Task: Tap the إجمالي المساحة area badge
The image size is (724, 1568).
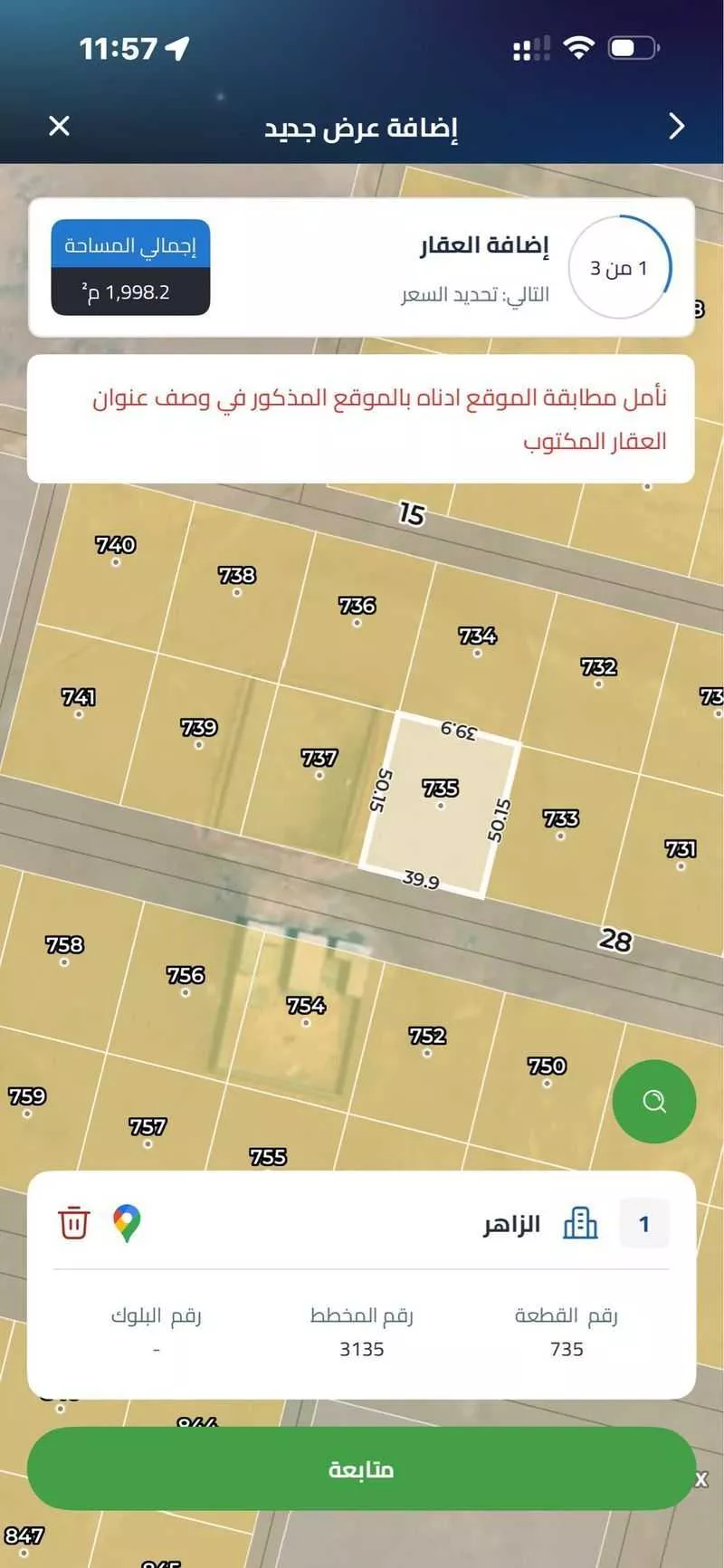Action: tap(132, 265)
